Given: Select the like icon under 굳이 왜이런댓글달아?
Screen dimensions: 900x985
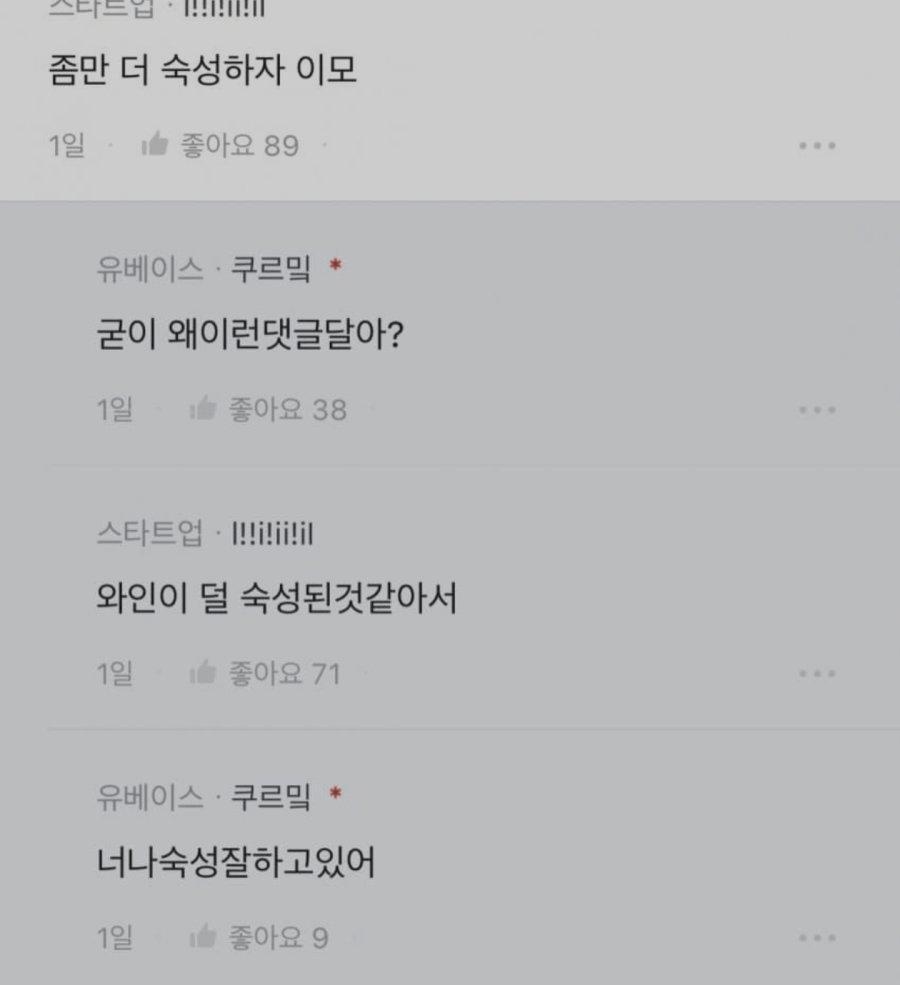Looking at the screenshot, I should 205,407.
